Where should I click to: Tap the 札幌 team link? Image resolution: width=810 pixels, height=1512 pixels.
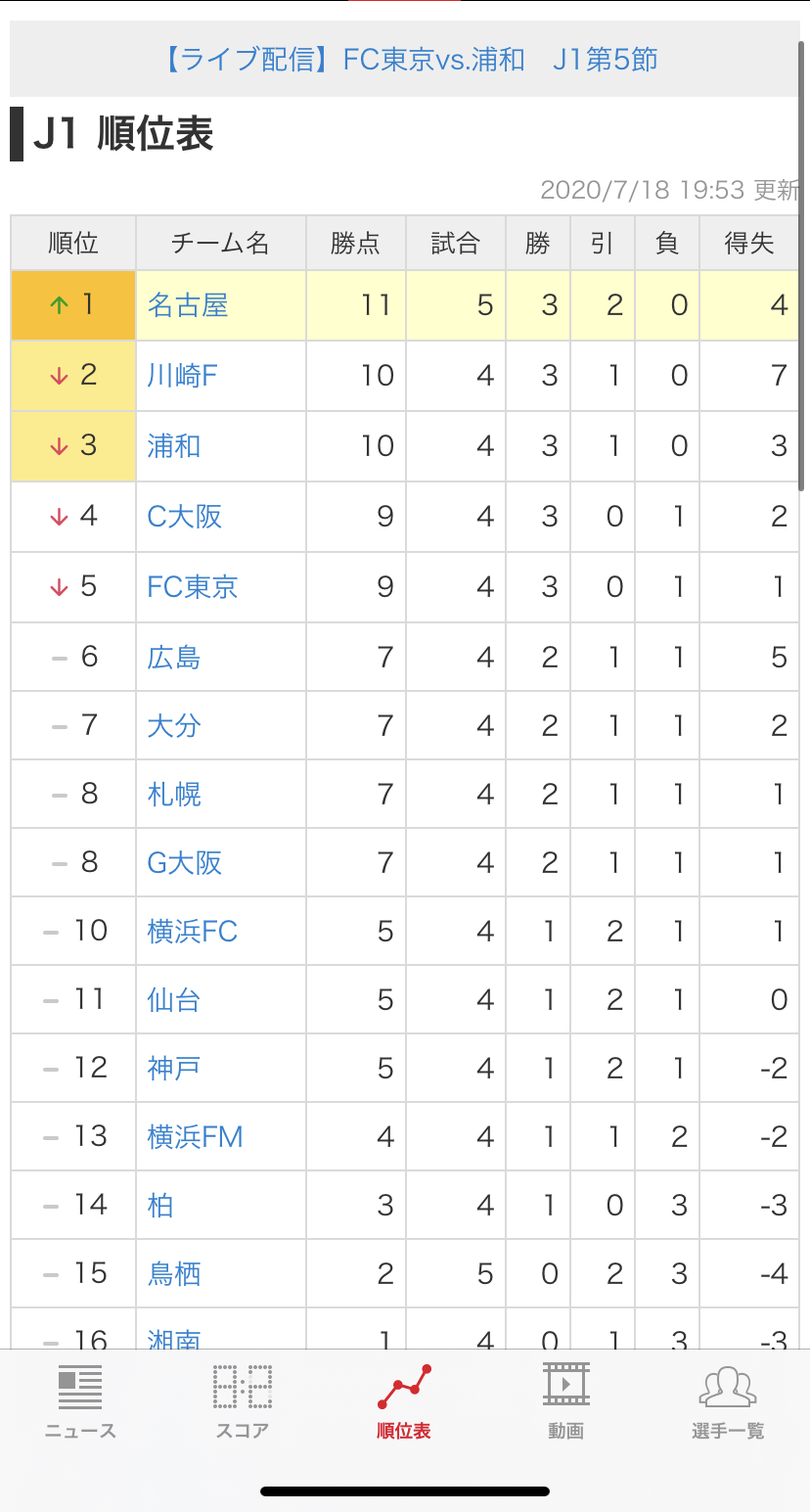174,794
